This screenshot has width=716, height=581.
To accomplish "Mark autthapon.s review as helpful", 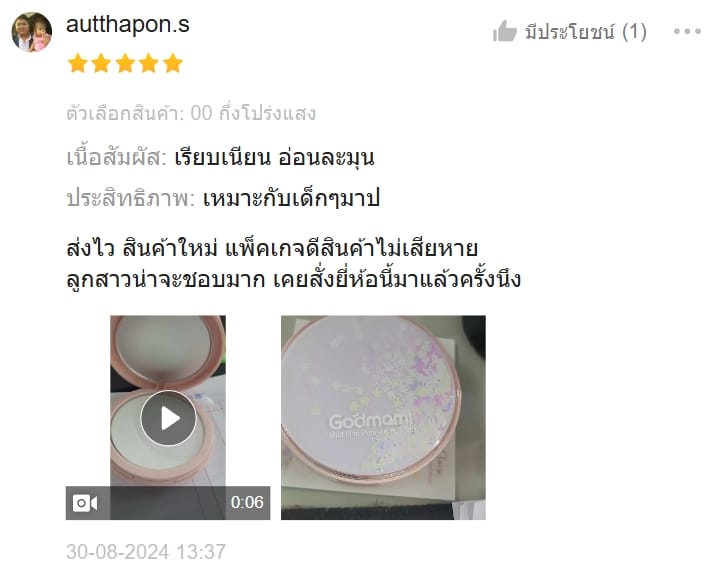I will 506,32.
